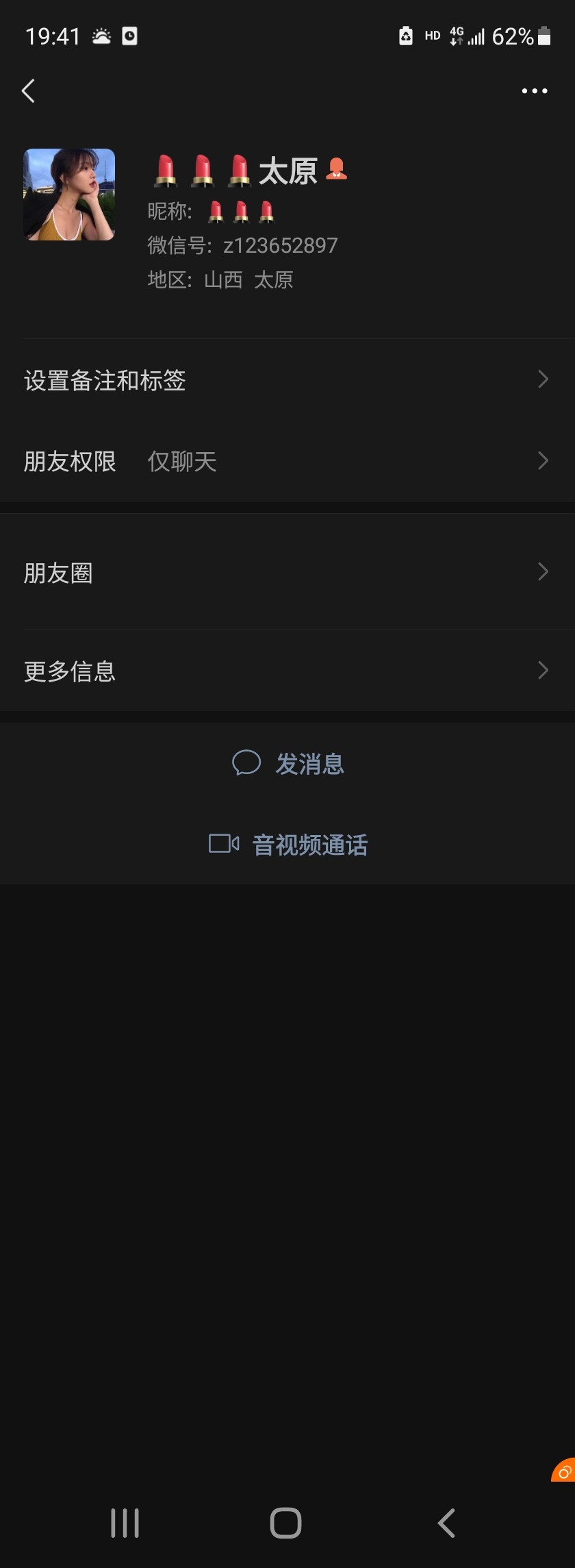Tap 发消息 to send a message
Viewport: 575px width, 1568px height.
(x=288, y=763)
